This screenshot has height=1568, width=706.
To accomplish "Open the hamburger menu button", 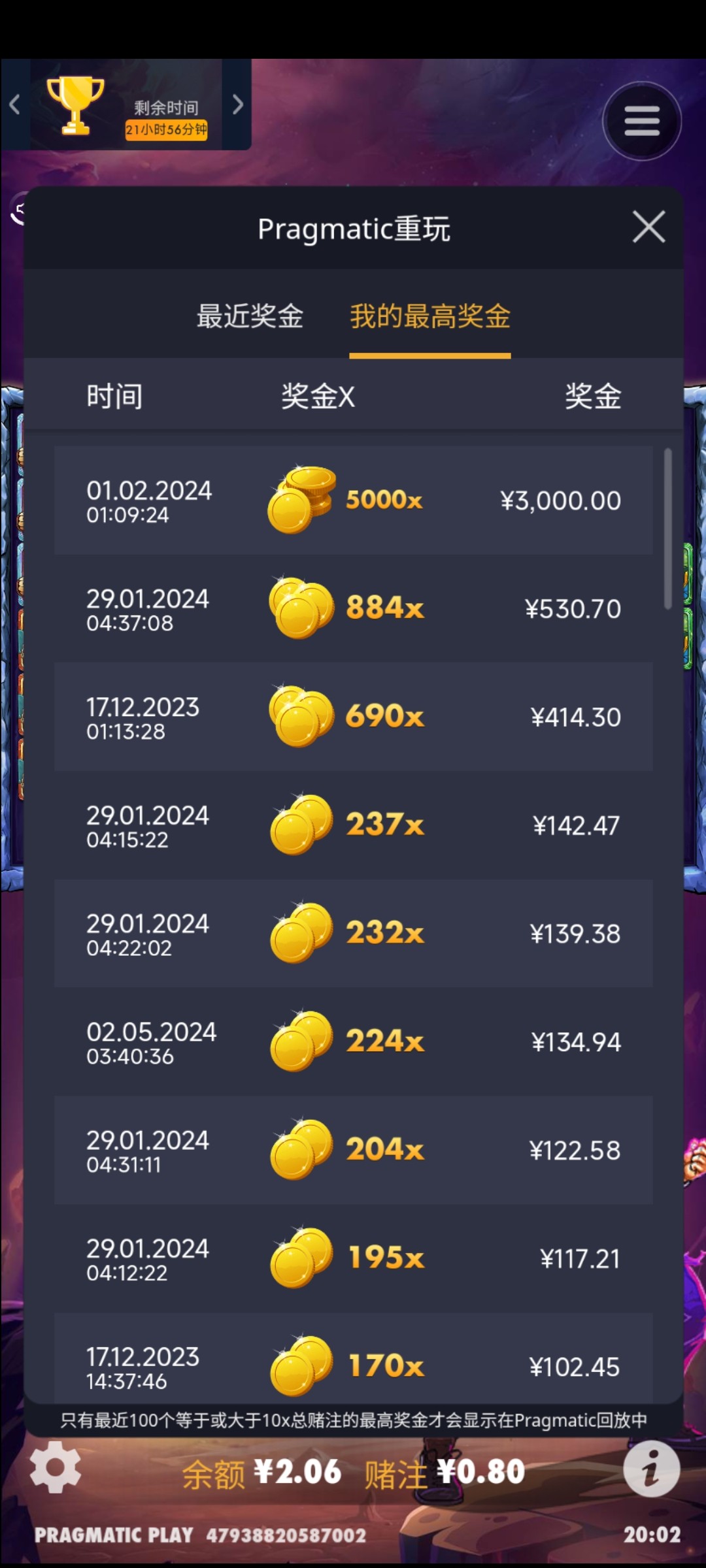I will point(641,121).
